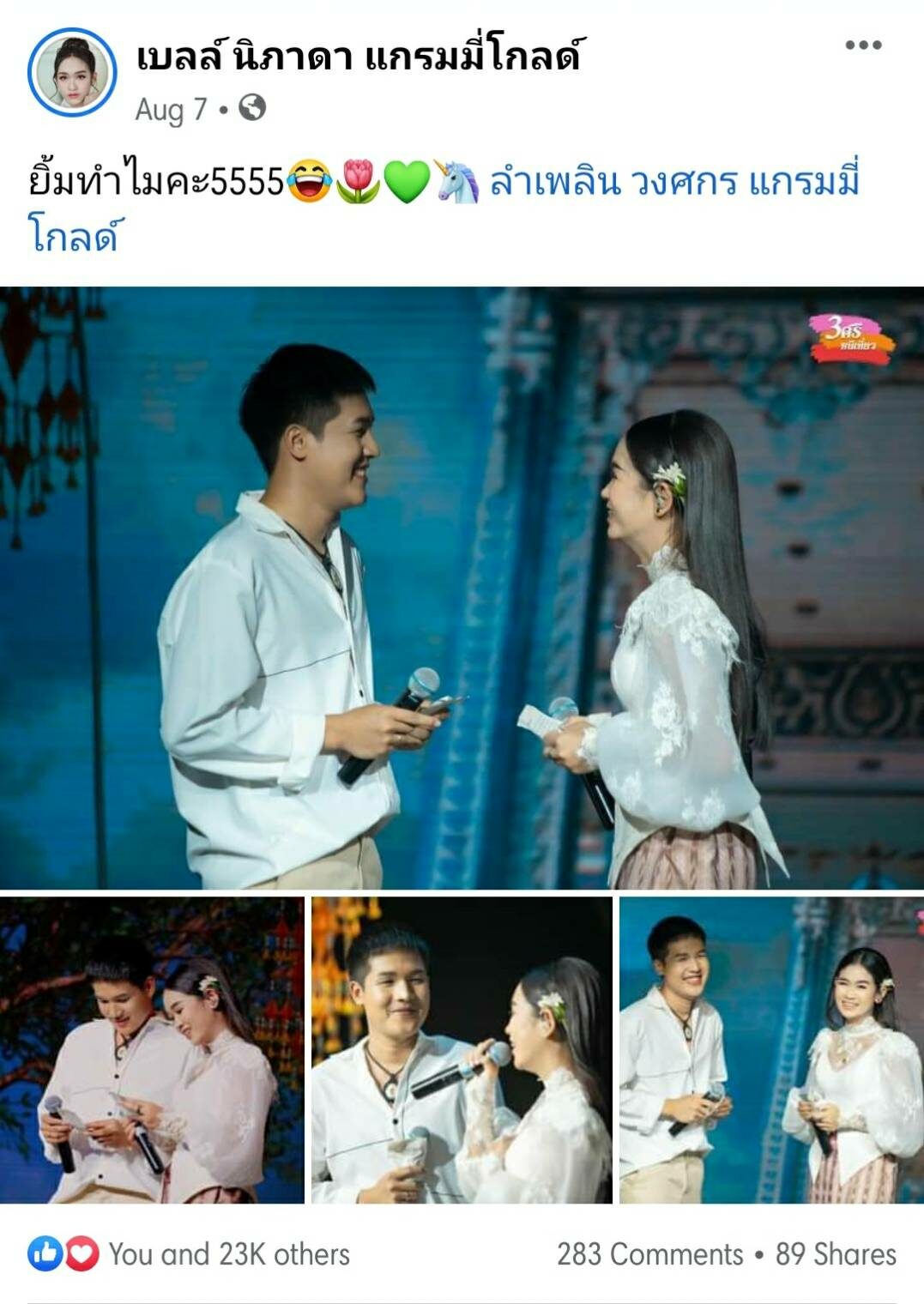
Task: Open เบลล์ นิภาดา แกรมมี่โกลด์ profile name
Action: pos(360,56)
